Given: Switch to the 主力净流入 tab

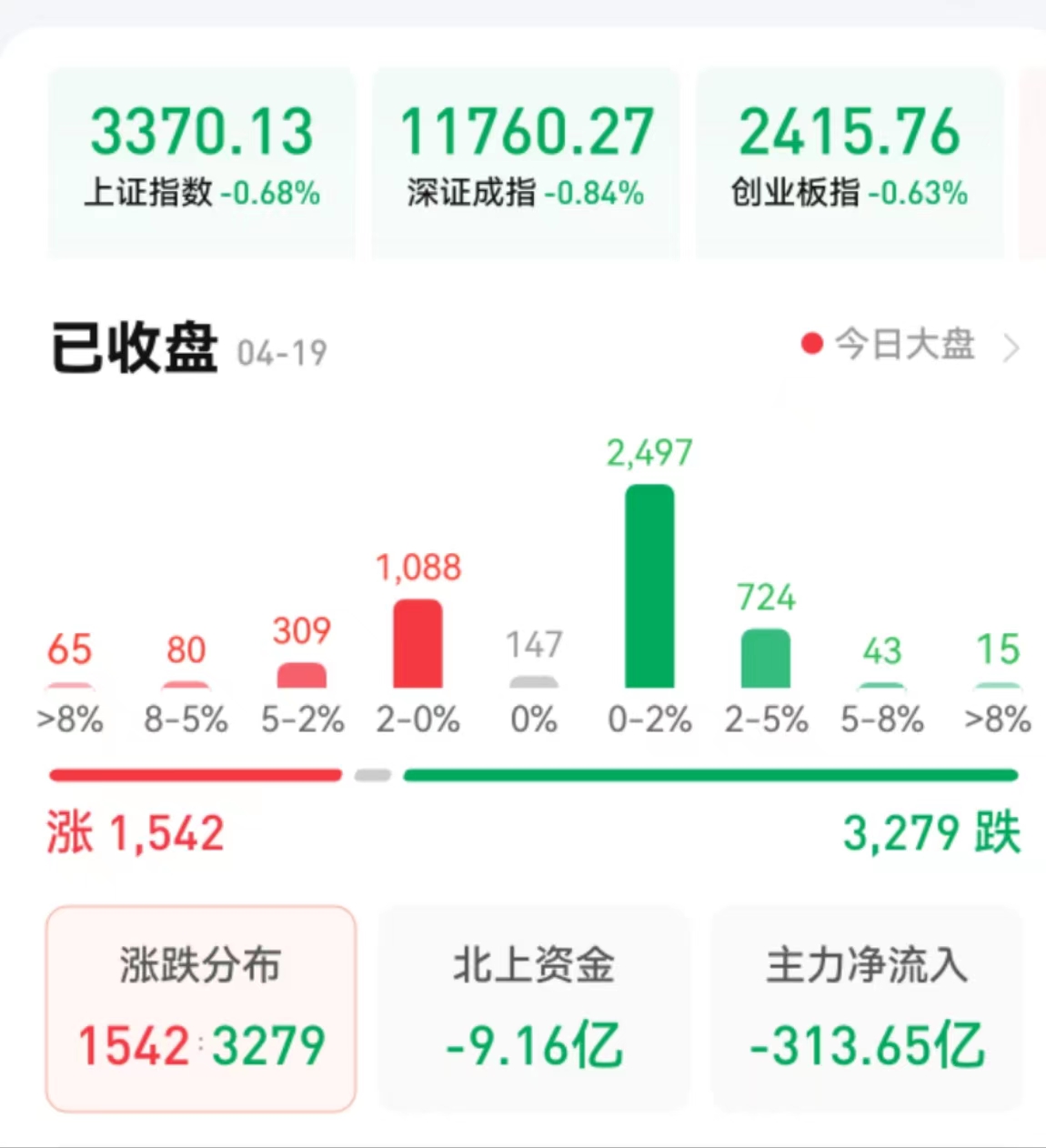Looking at the screenshot, I should [867, 1008].
